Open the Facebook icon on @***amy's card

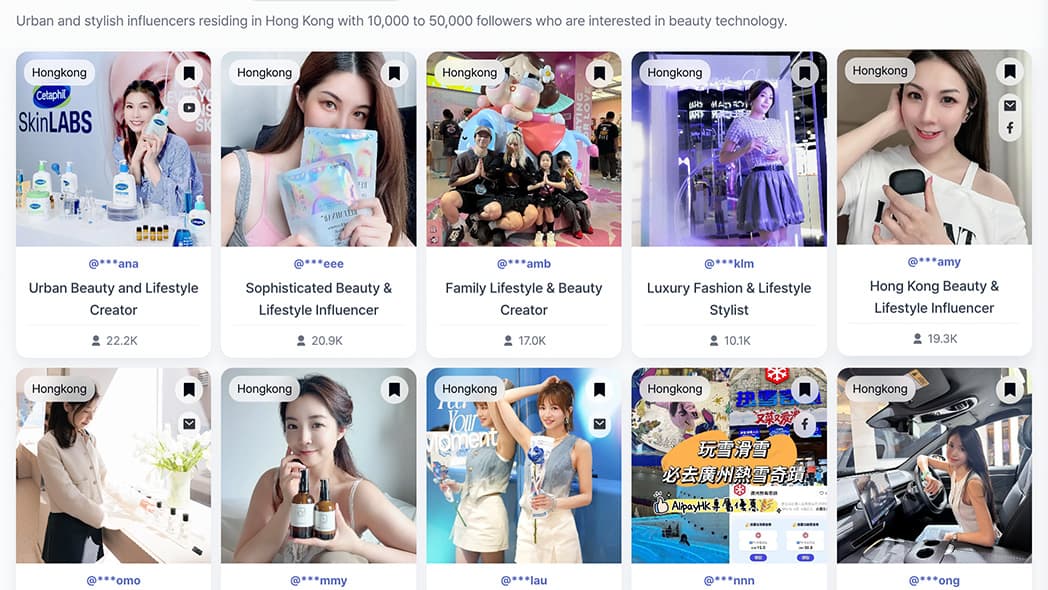click(x=1010, y=128)
